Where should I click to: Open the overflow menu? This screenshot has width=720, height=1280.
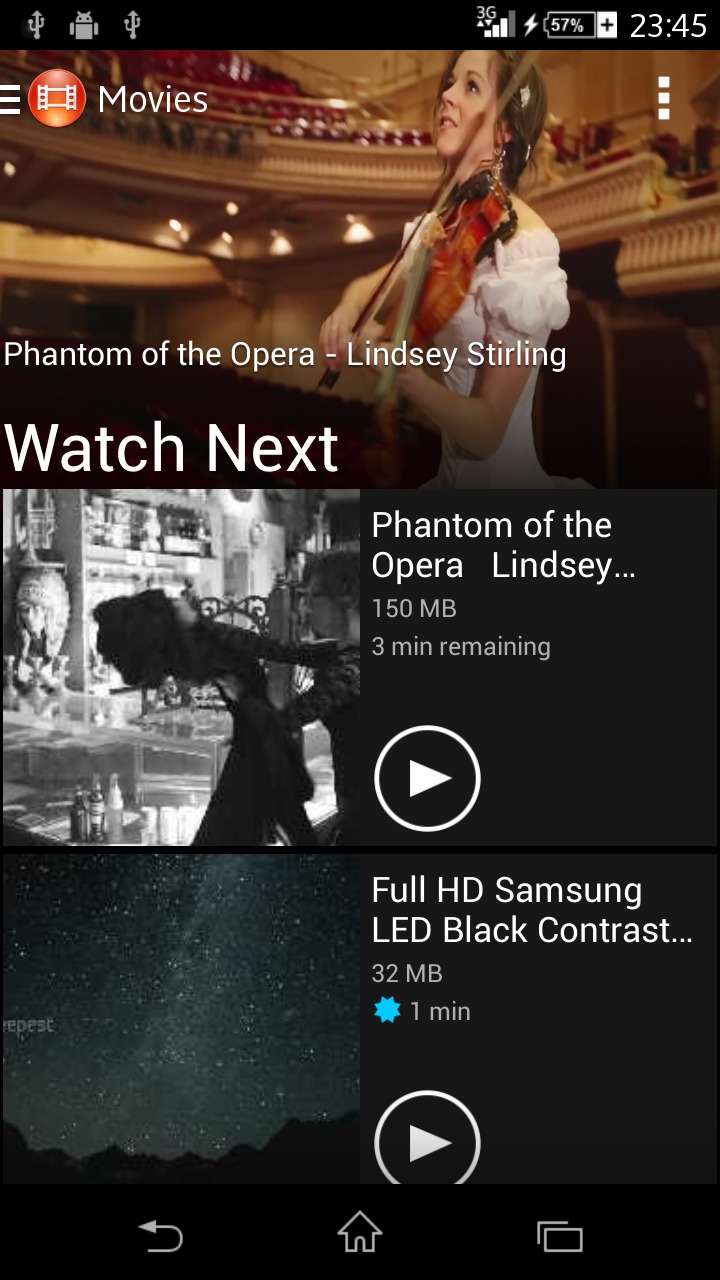663,98
